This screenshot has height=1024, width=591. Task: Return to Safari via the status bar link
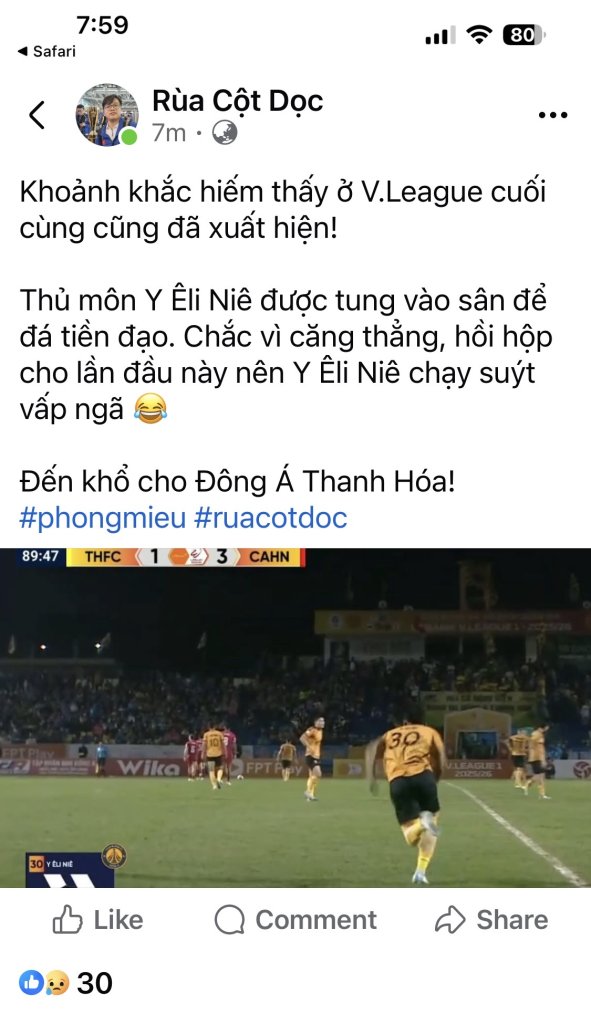coord(46,51)
